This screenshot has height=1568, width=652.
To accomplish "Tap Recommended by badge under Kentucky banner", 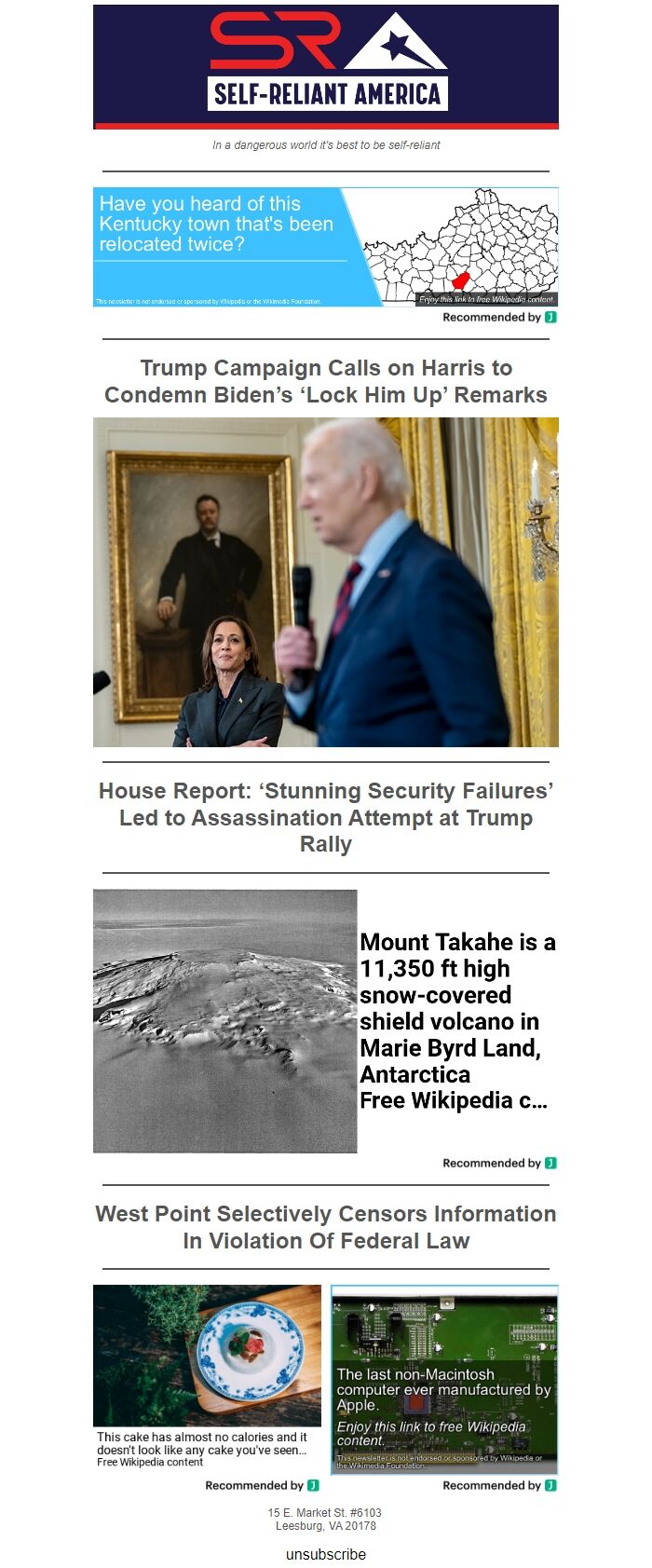I will pyautogui.click(x=498, y=317).
